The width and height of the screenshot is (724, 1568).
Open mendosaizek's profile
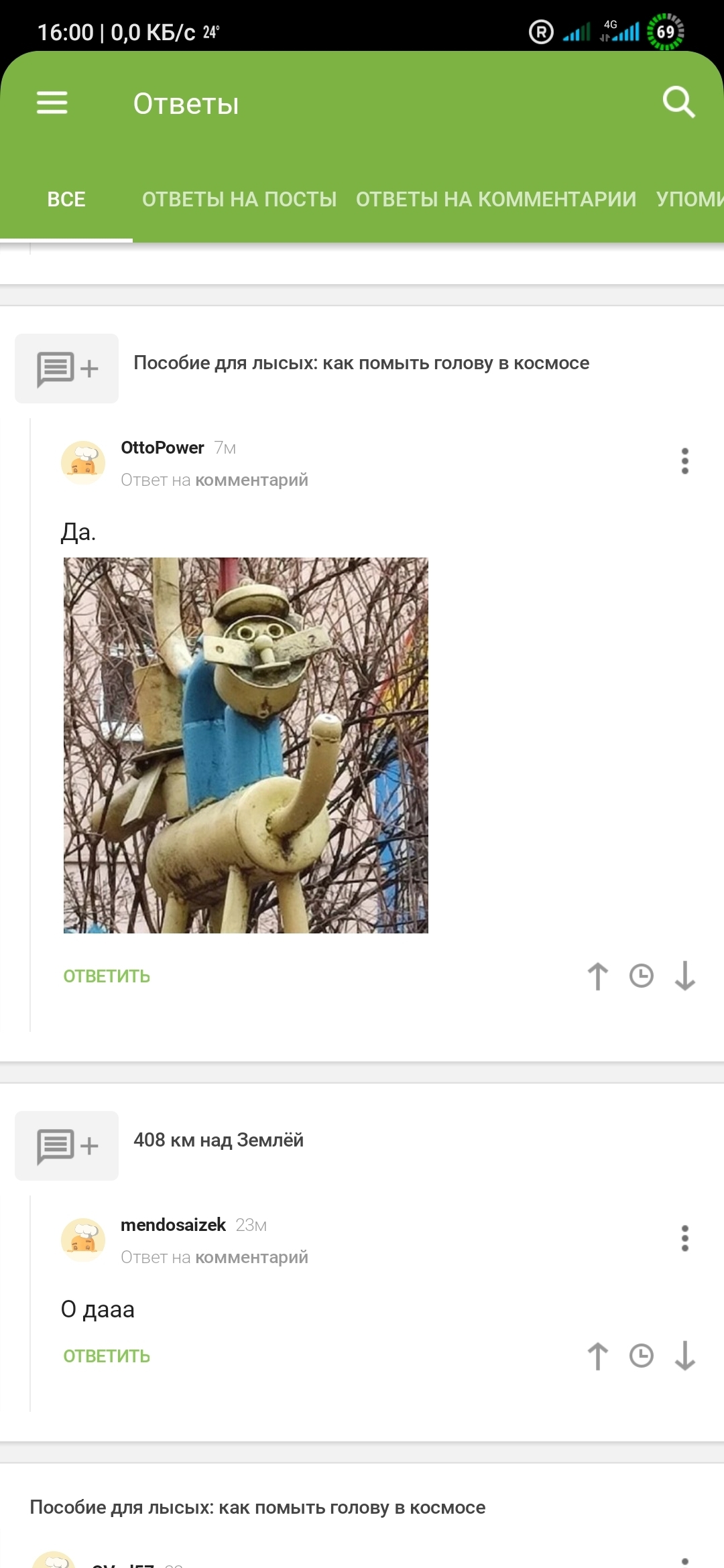pyautogui.click(x=173, y=1225)
